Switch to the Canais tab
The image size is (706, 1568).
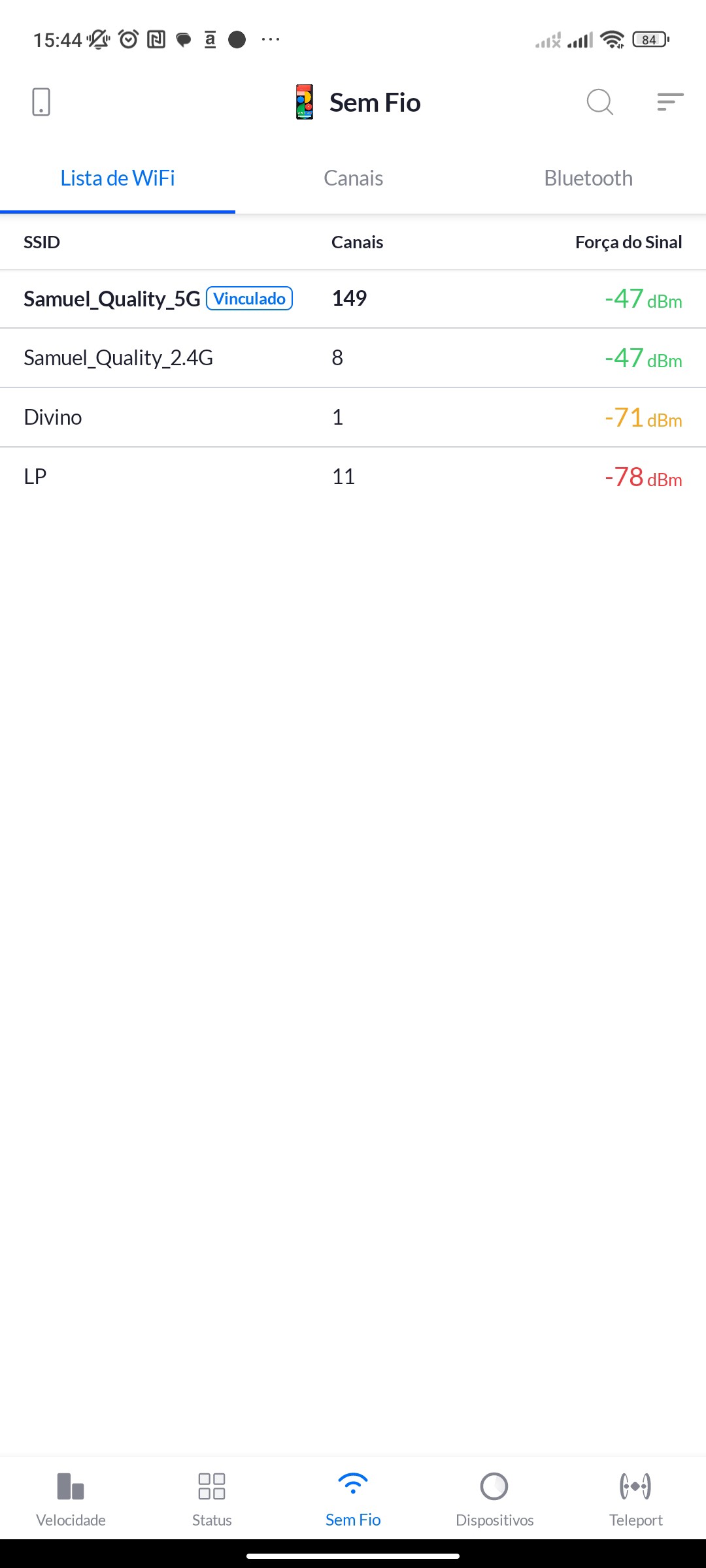pyautogui.click(x=353, y=178)
